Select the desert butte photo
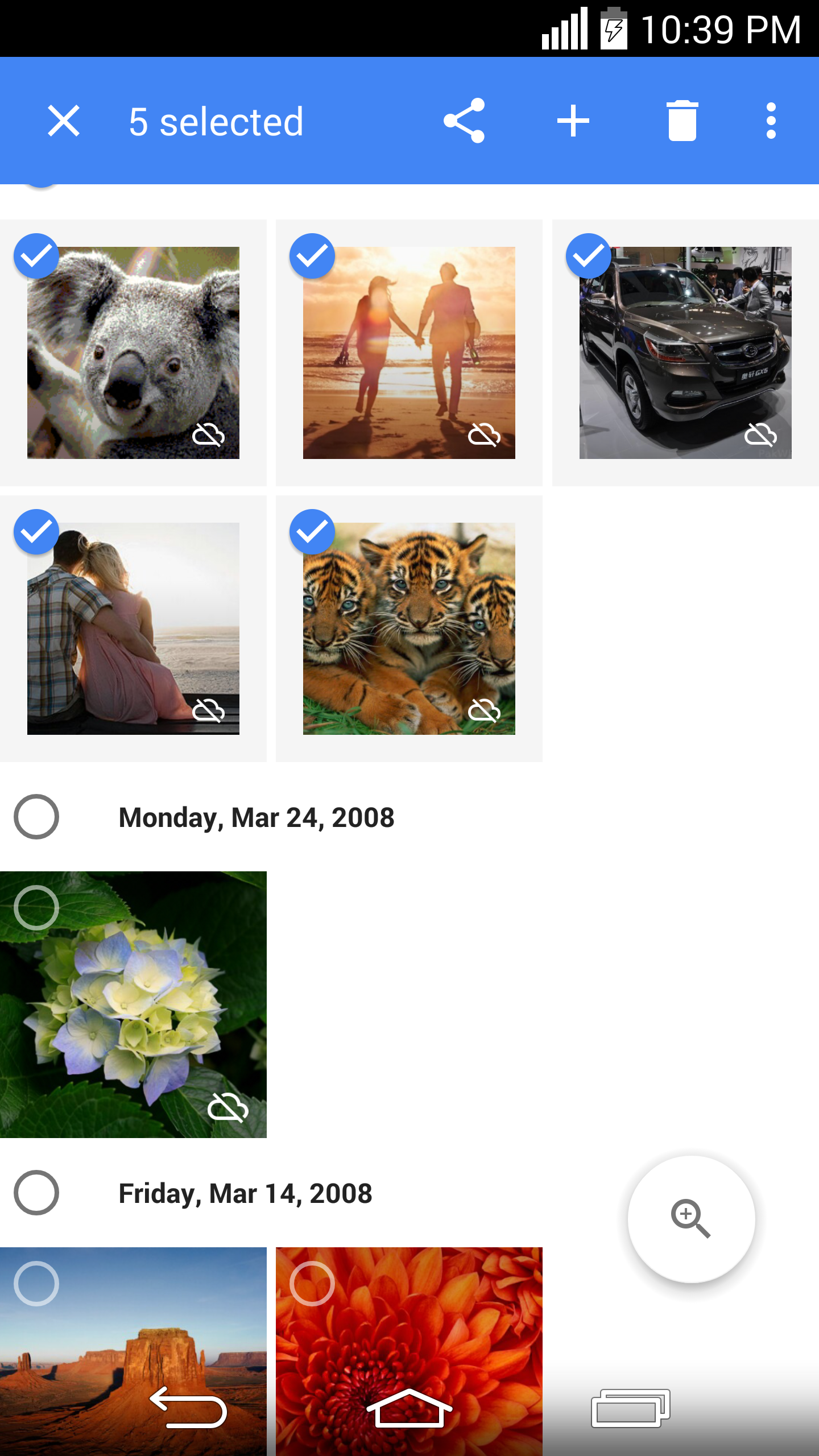Viewport: 819px width, 1456px height. pyautogui.click(x=36, y=1284)
